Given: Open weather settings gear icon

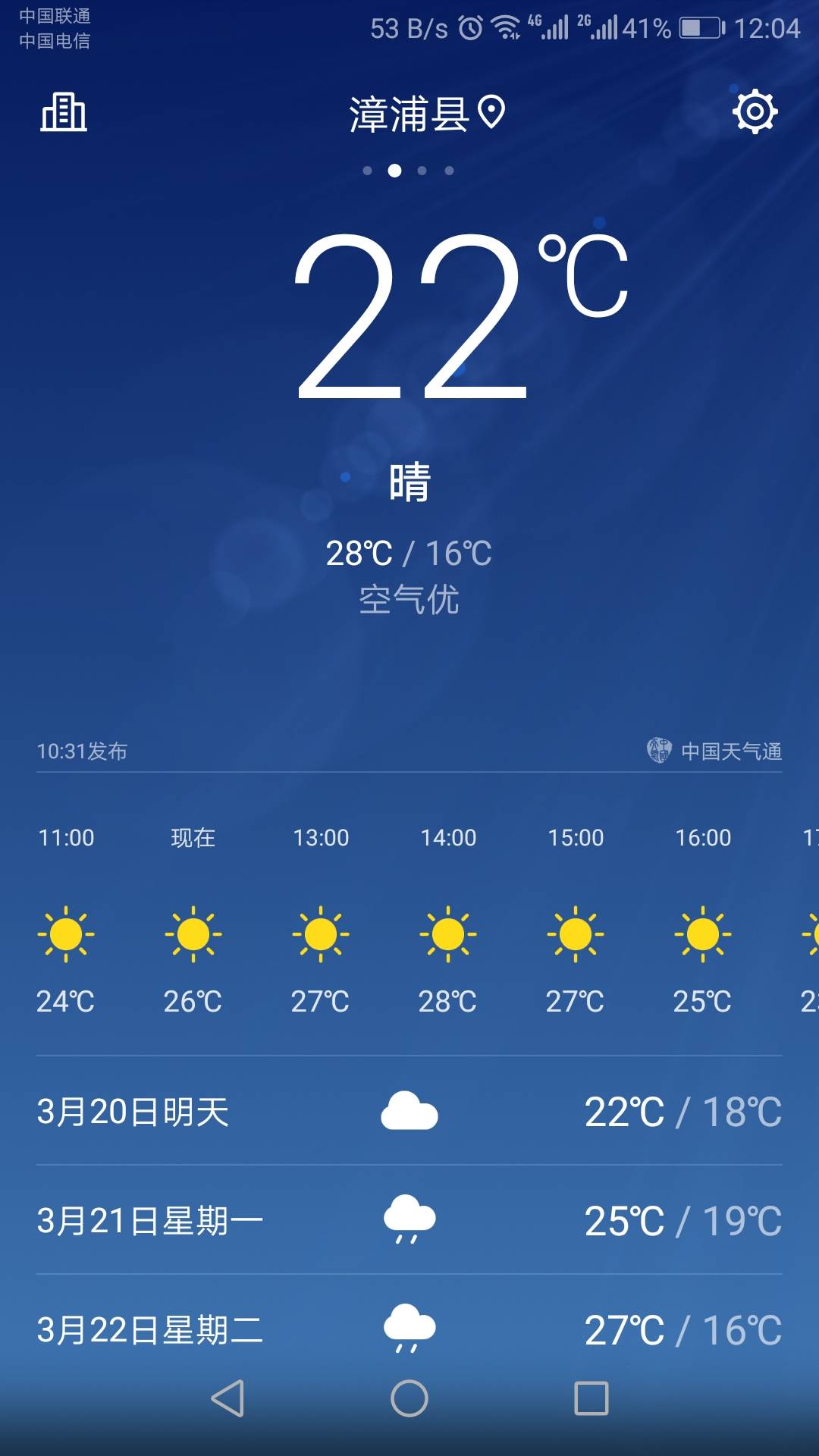Looking at the screenshot, I should coord(755,112).
